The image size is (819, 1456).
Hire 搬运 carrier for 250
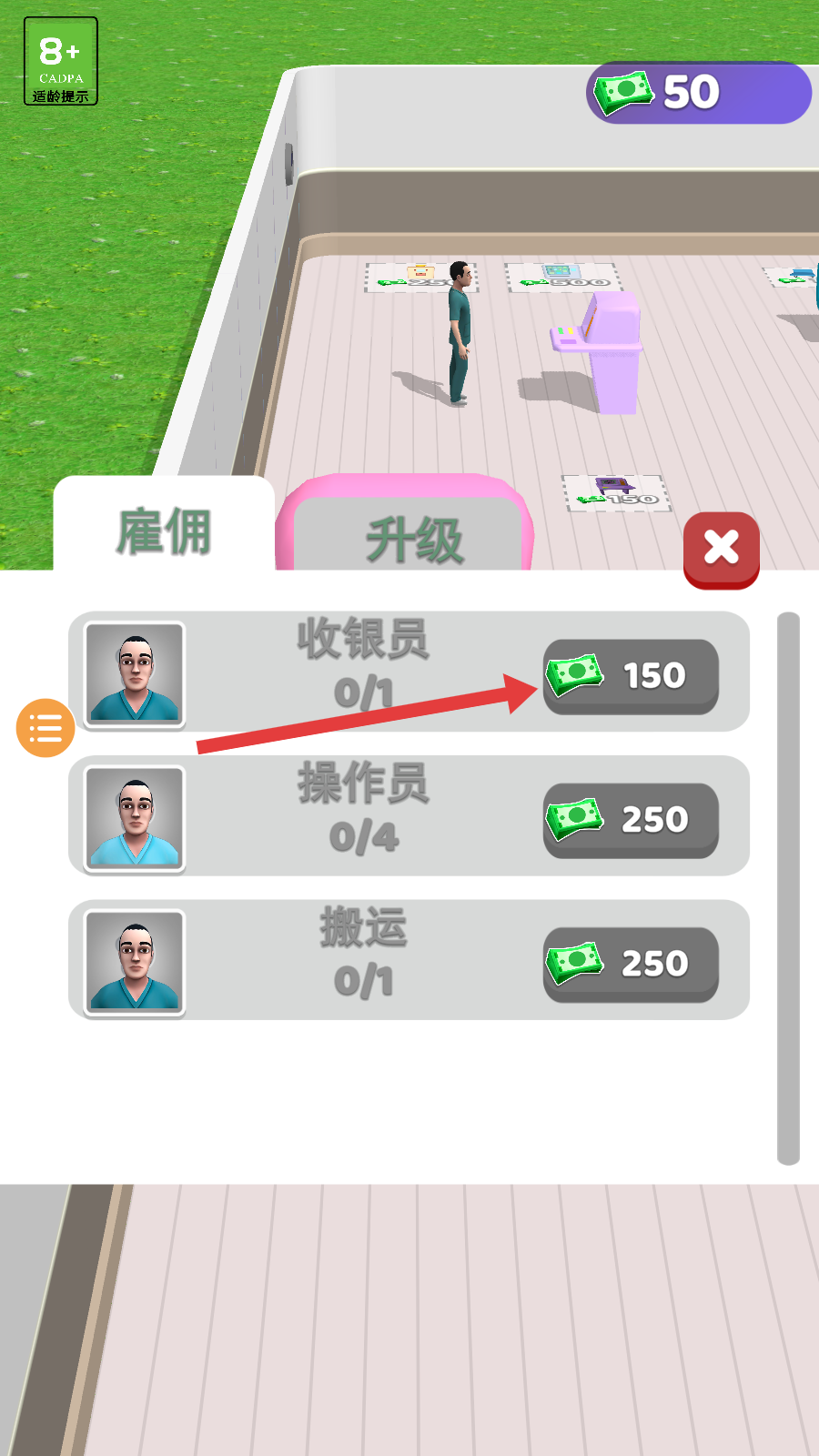pyautogui.click(x=631, y=964)
